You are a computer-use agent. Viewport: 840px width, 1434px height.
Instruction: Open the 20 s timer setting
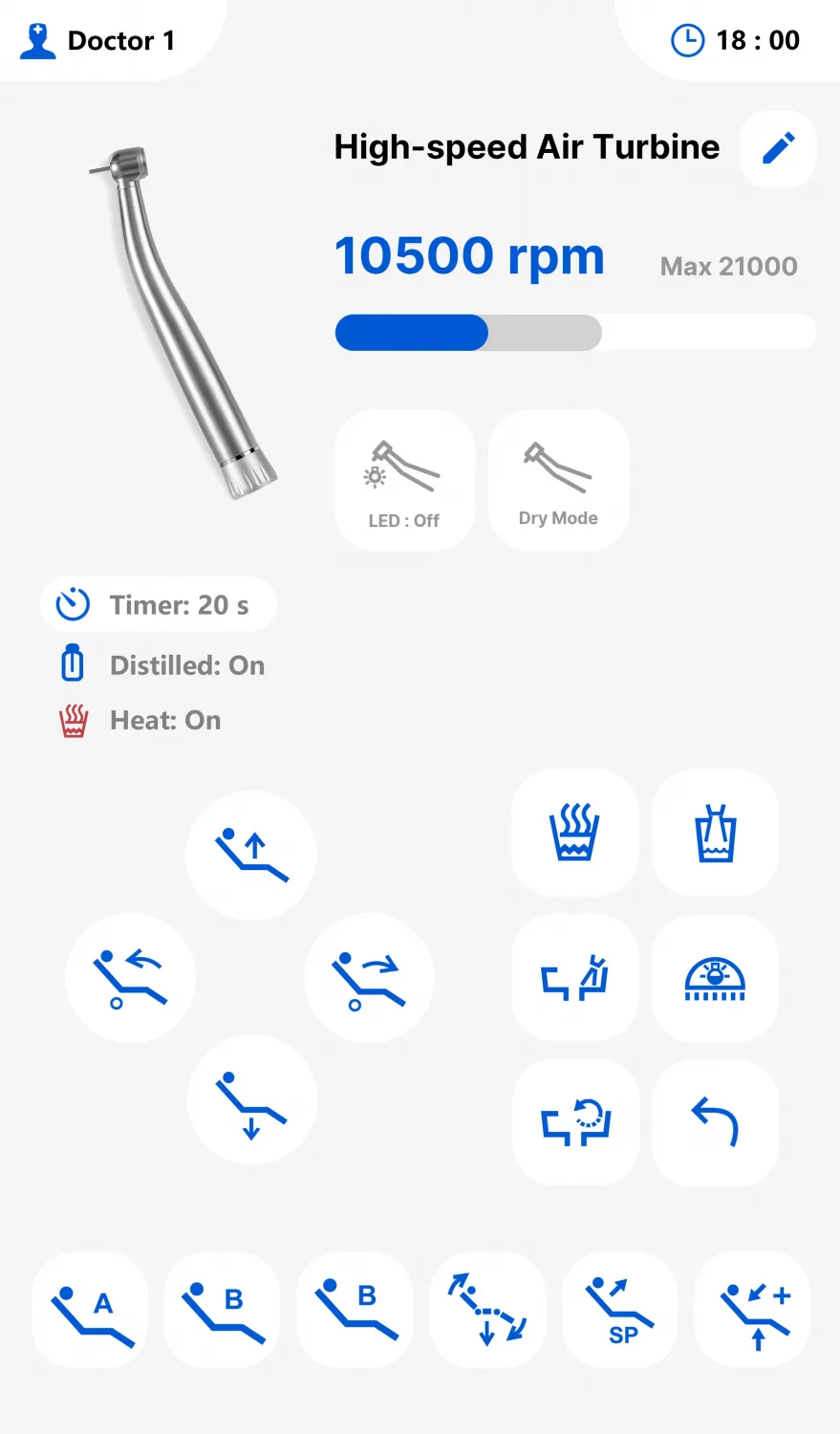click(159, 605)
